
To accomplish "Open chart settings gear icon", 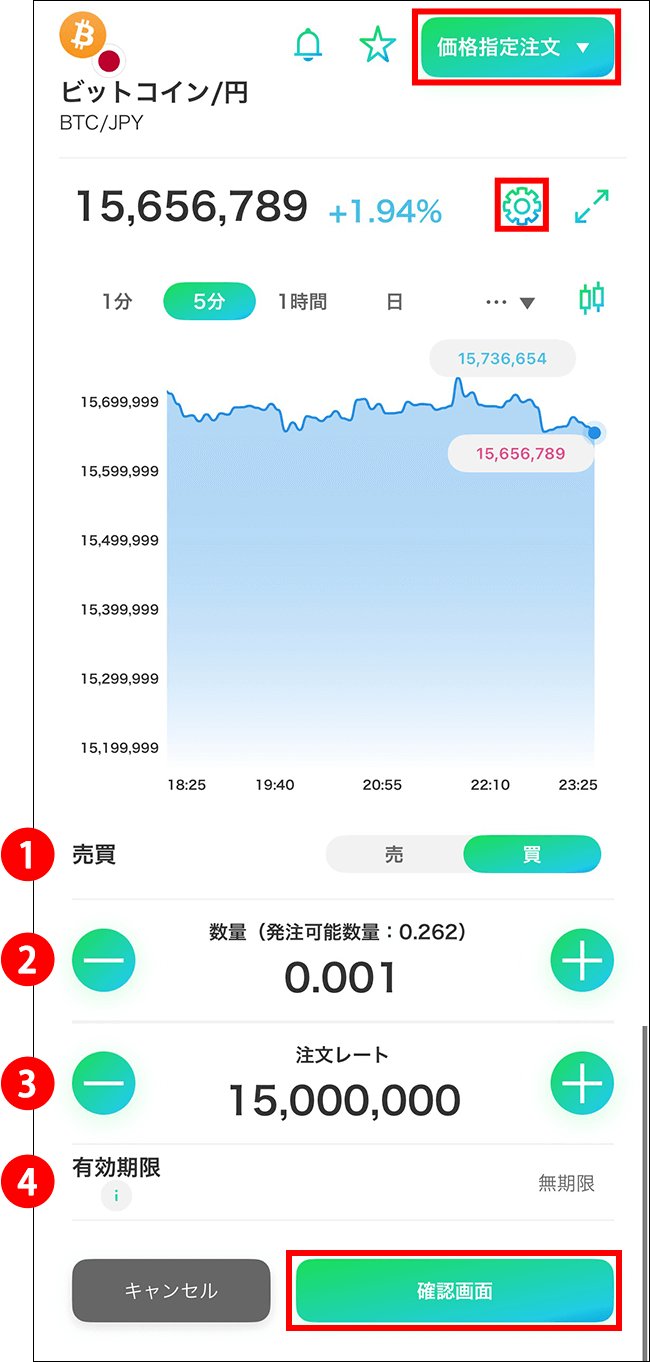I will coord(521,206).
